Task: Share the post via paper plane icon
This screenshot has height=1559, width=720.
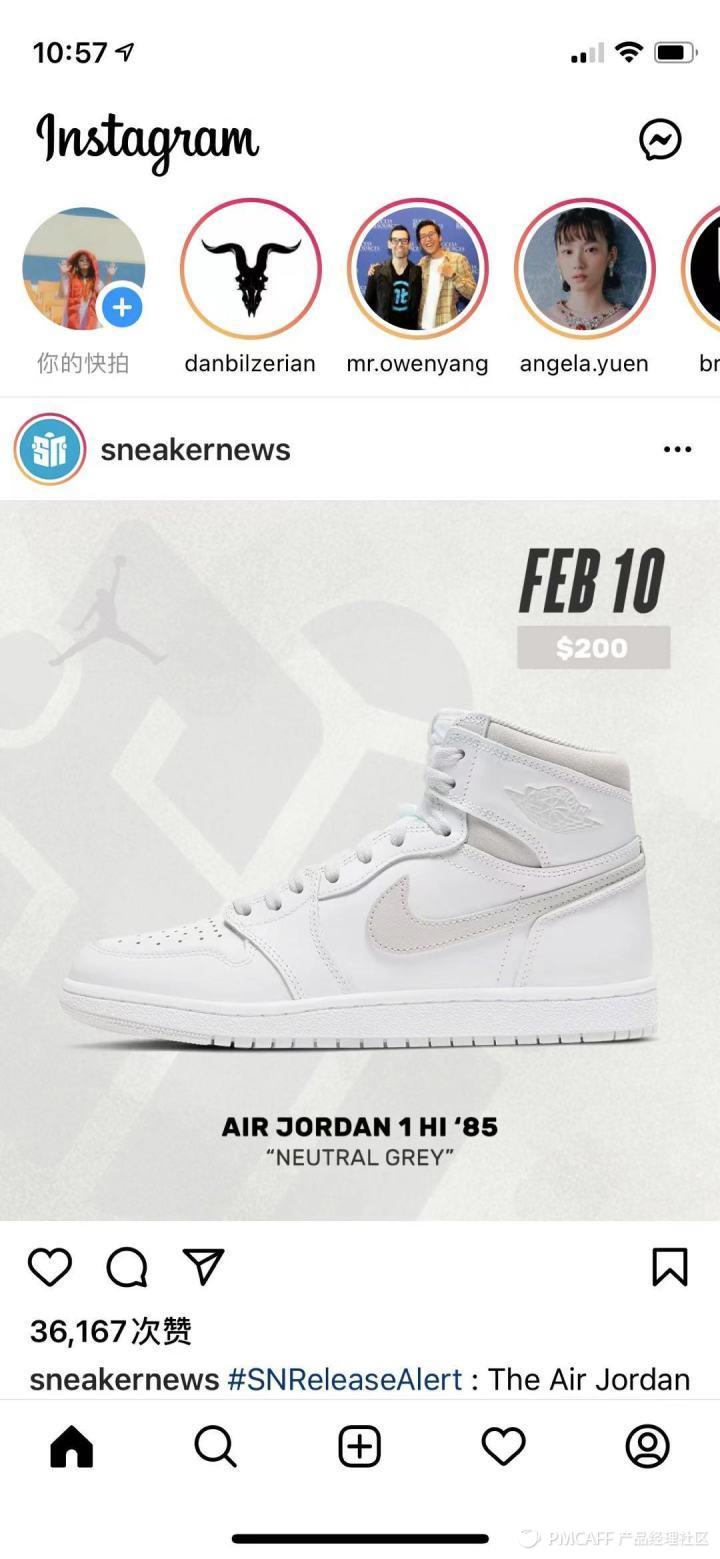Action: point(204,1266)
